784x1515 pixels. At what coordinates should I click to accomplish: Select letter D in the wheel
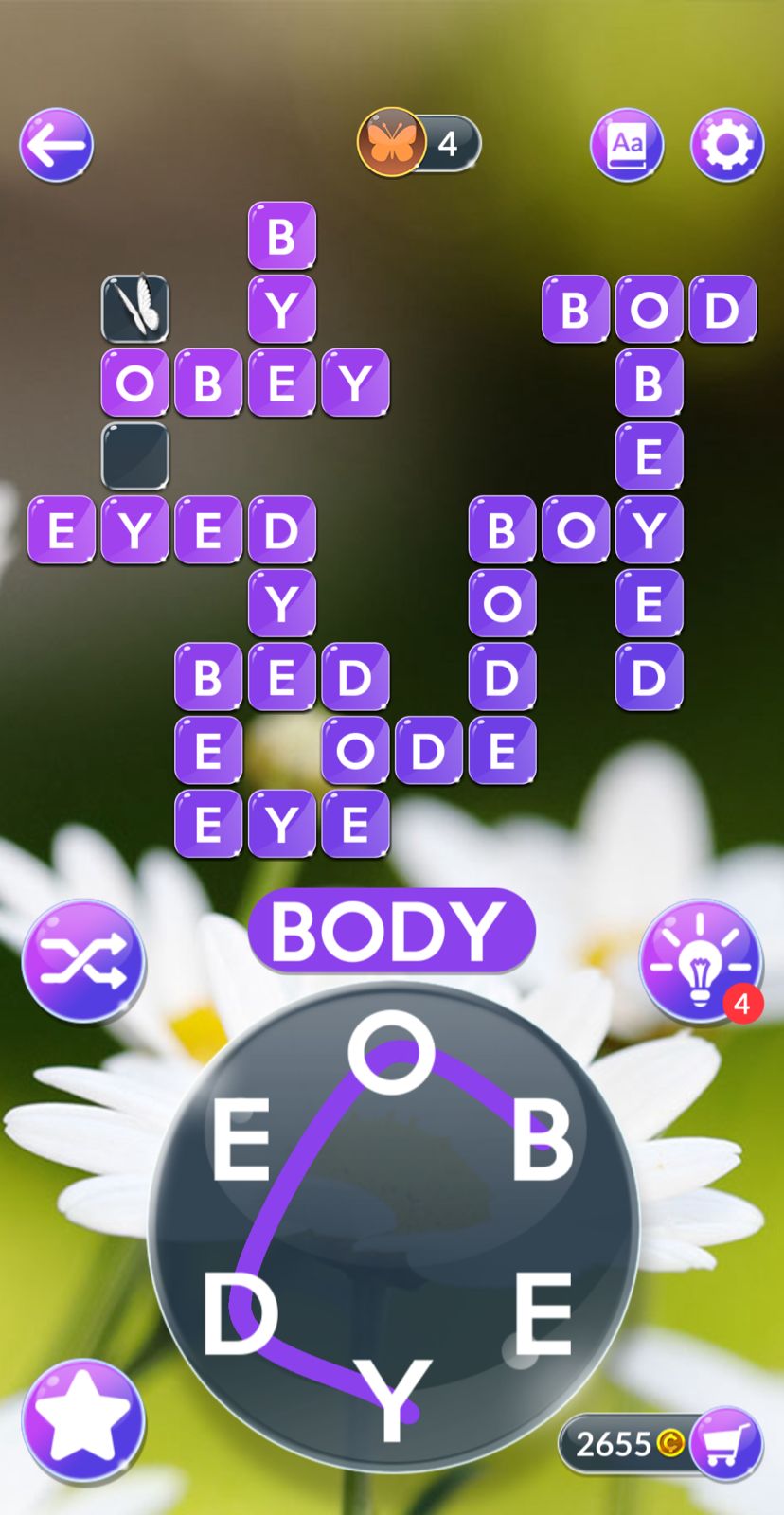point(240,1313)
